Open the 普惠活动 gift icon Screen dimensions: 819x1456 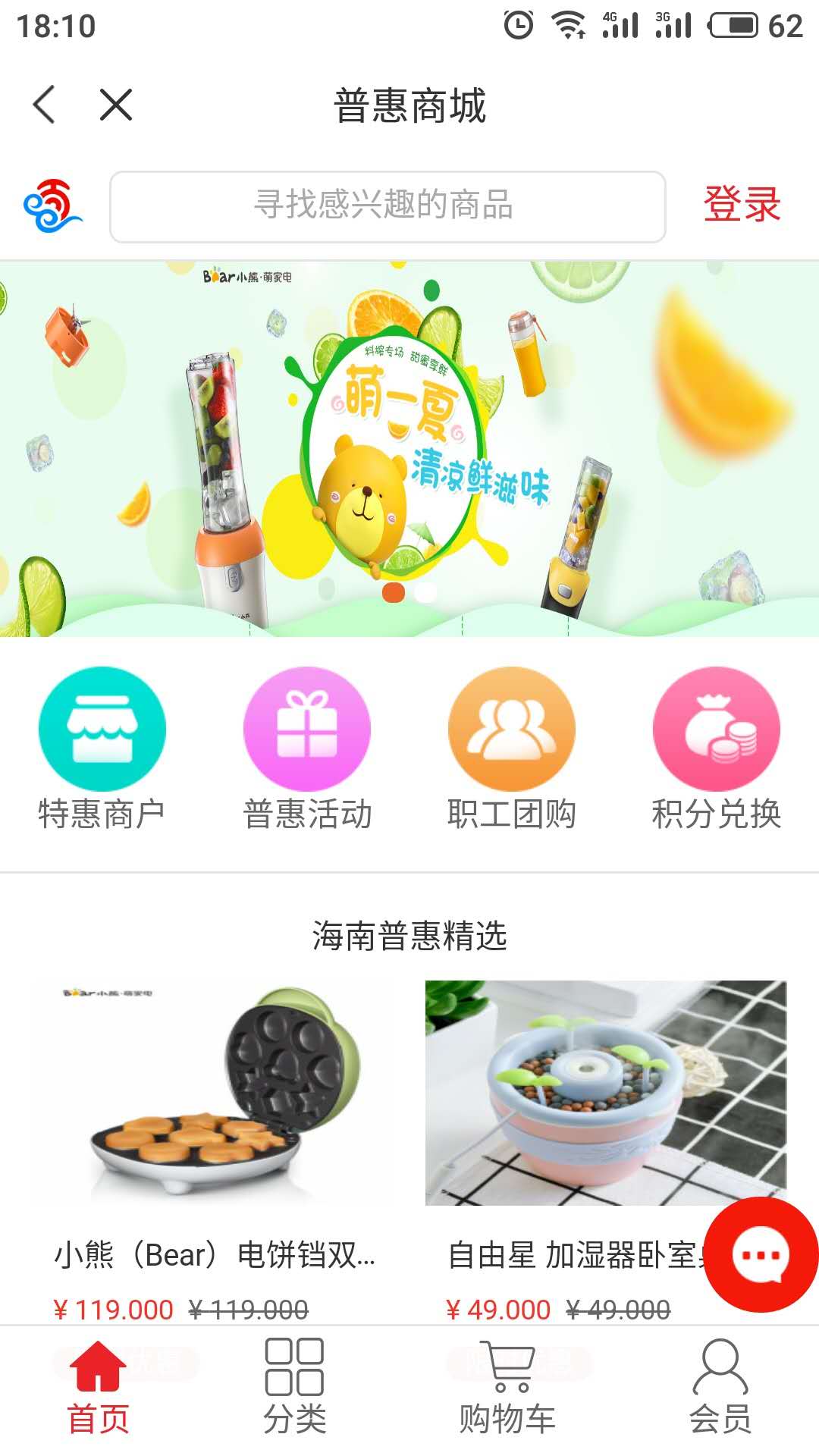(306, 728)
